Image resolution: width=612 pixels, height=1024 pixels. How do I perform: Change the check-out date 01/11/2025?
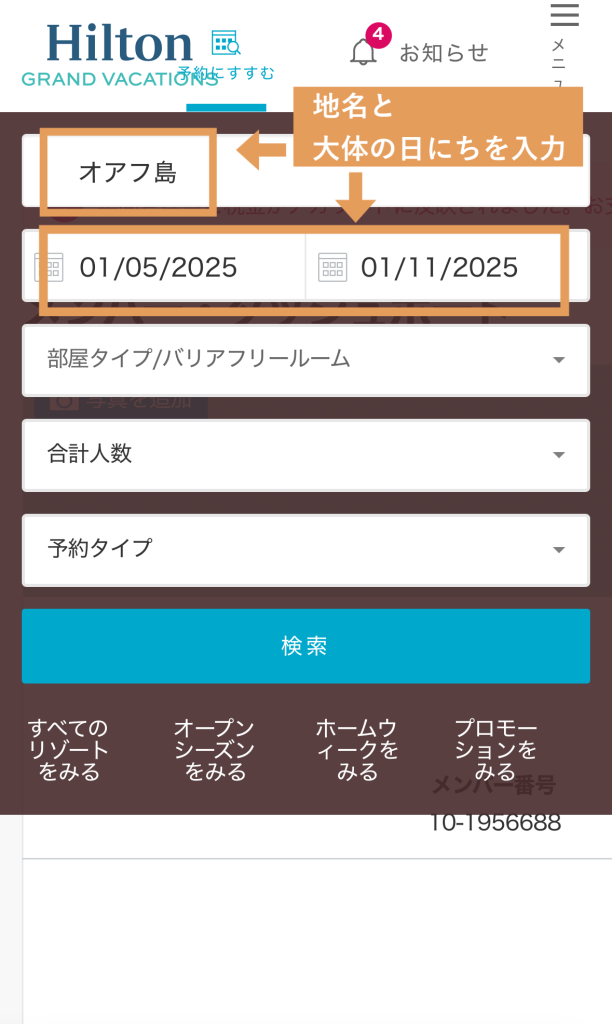coord(438,267)
